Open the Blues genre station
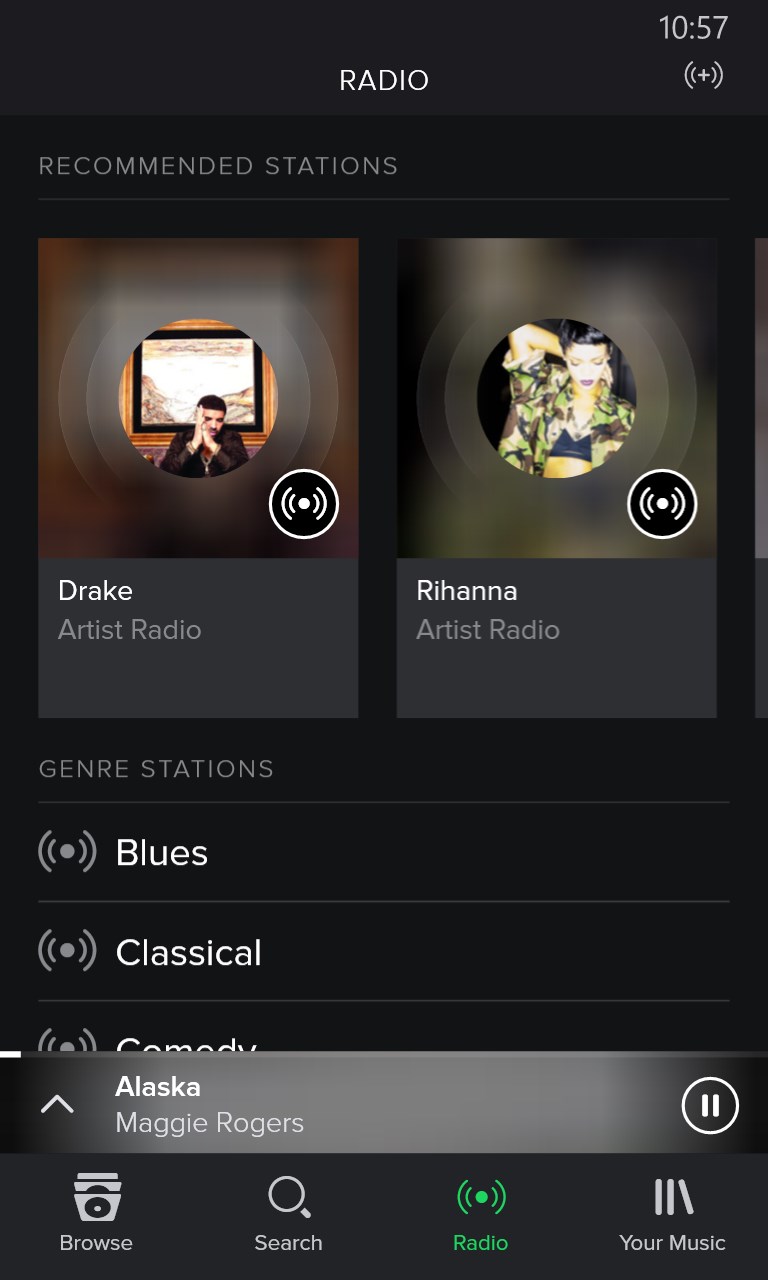 click(162, 853)
